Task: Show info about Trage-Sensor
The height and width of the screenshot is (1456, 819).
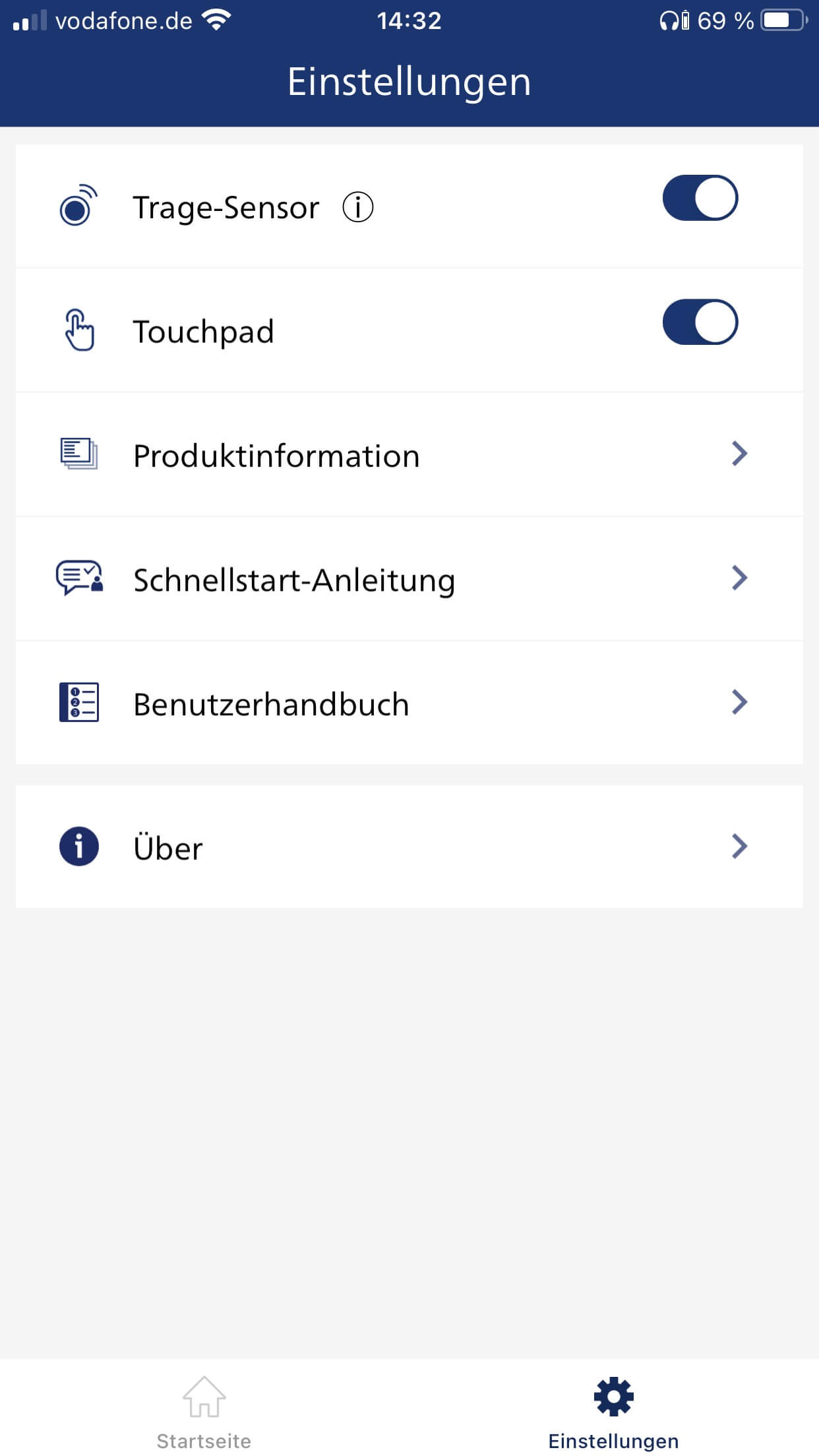Action: [358, 207]
